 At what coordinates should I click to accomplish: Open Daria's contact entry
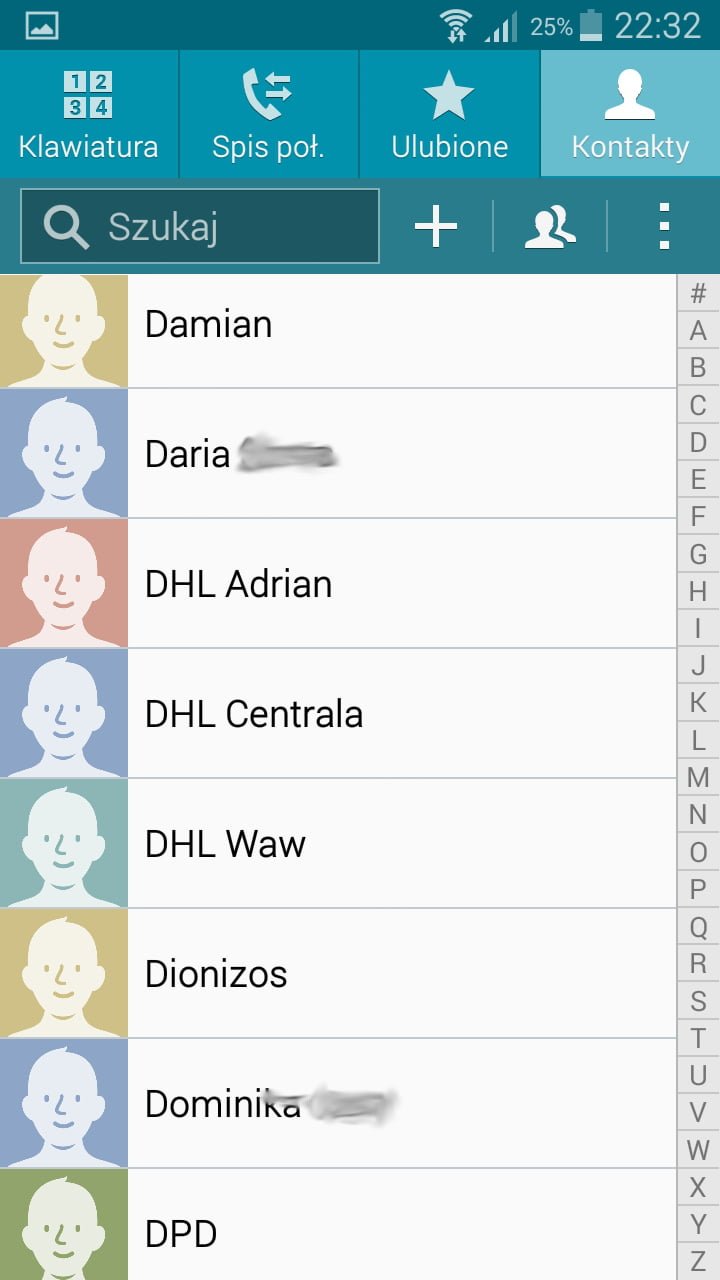[338, 454]
